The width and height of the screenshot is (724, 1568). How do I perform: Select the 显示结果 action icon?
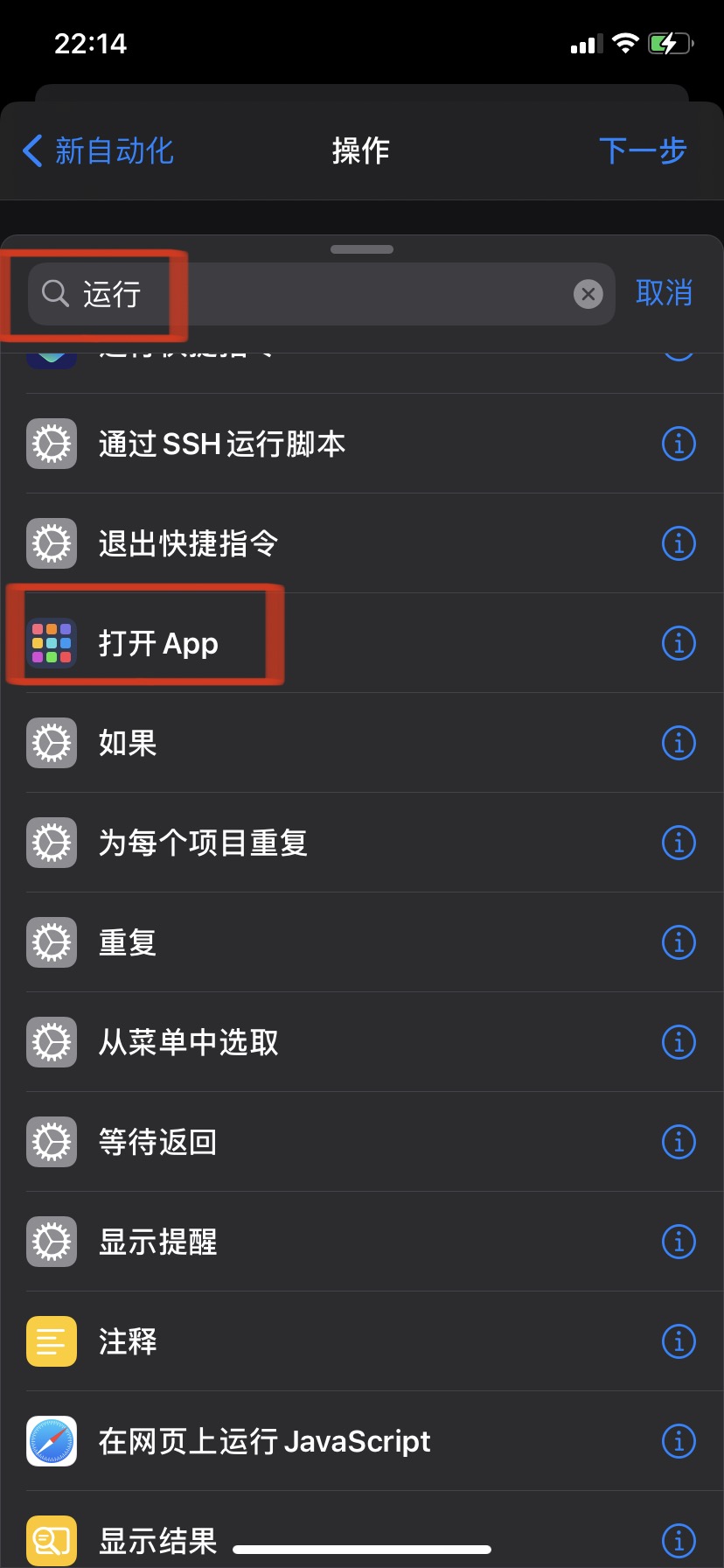[52, 1540]
